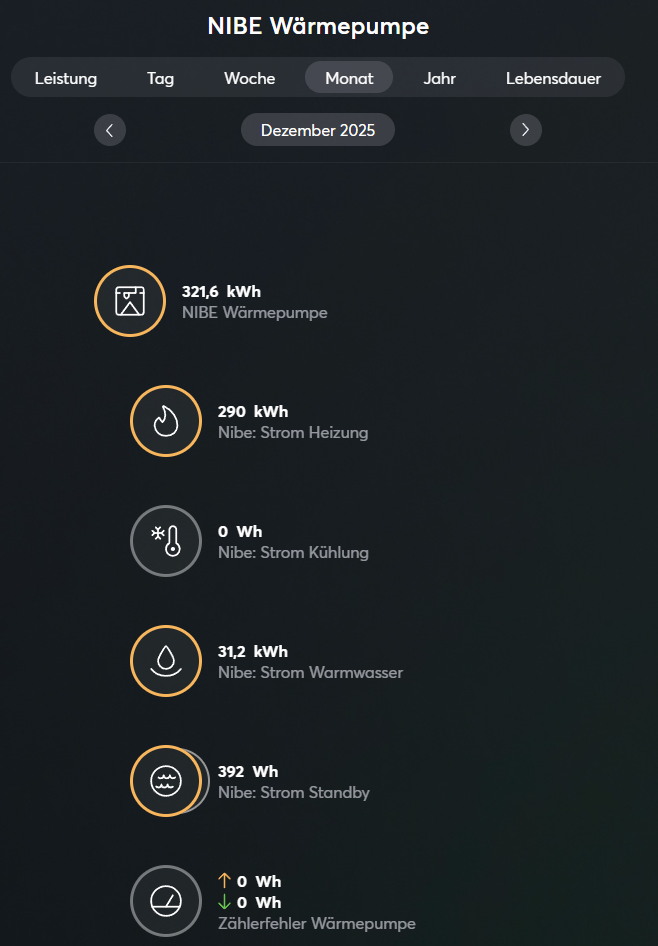
Task: Switch to the Lebensdauer tab
Action: pos(554,78)
